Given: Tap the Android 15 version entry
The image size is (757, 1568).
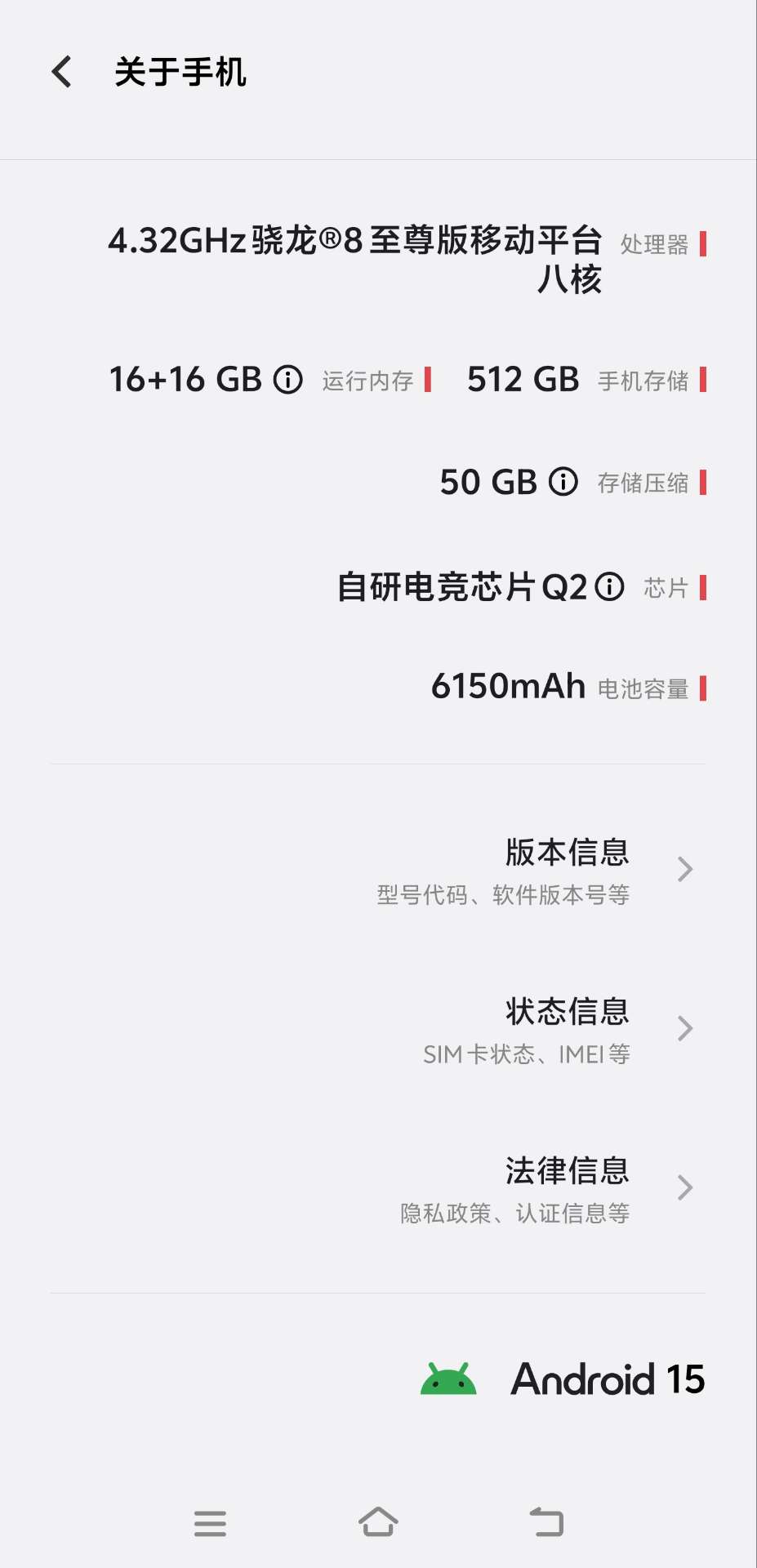Looking at the screenshot, I should click(x=606, y=1379).
